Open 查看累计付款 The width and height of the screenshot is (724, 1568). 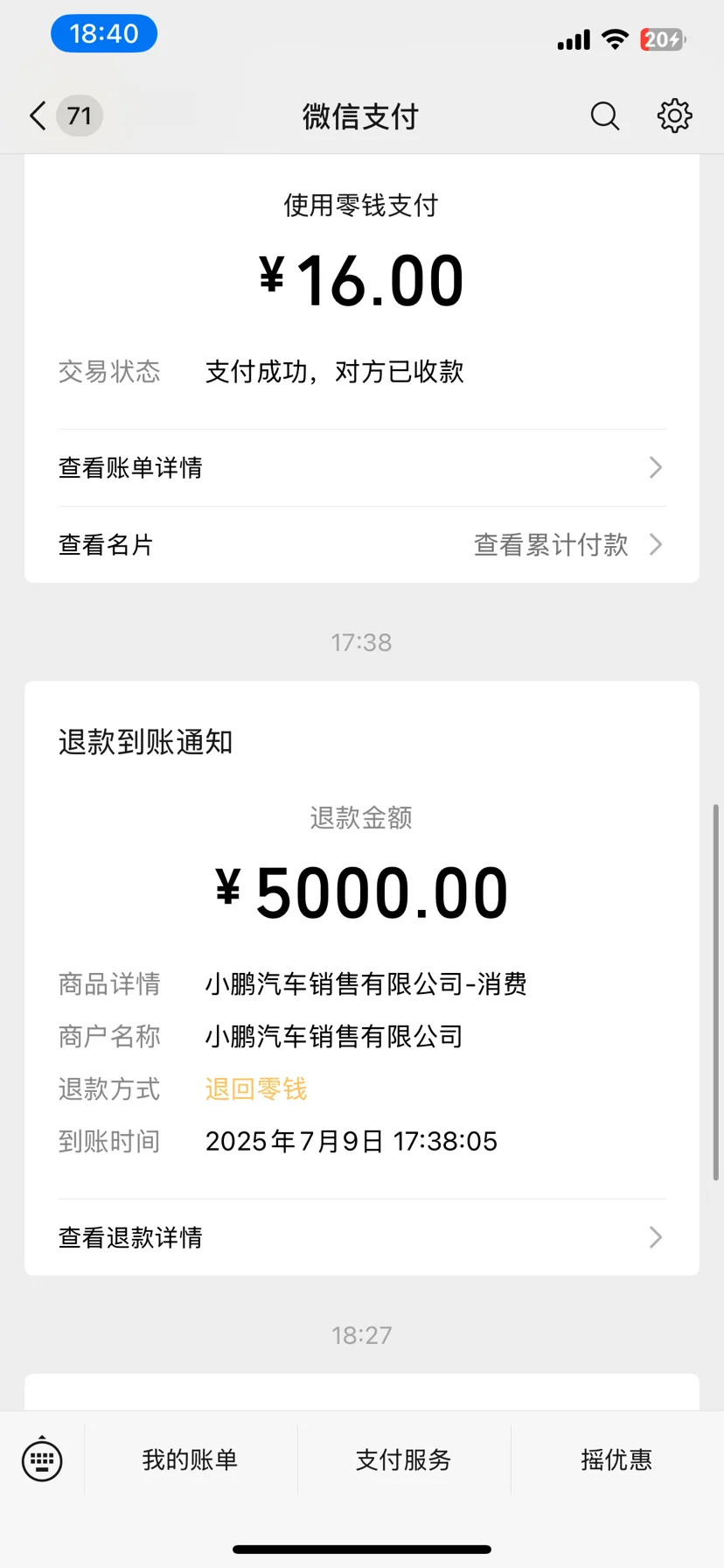[x=568, y=545]
